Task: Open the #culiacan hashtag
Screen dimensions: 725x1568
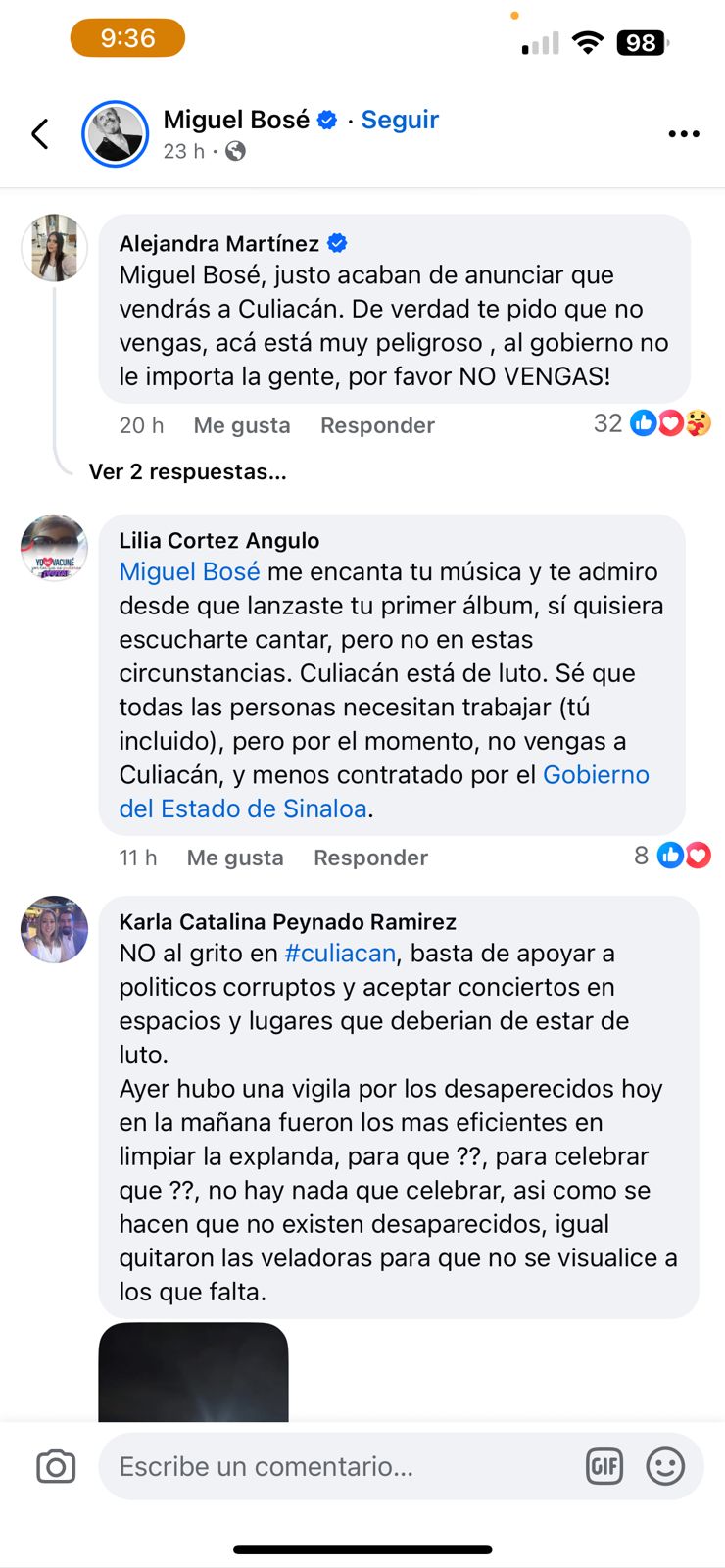Action: (340, 953)
